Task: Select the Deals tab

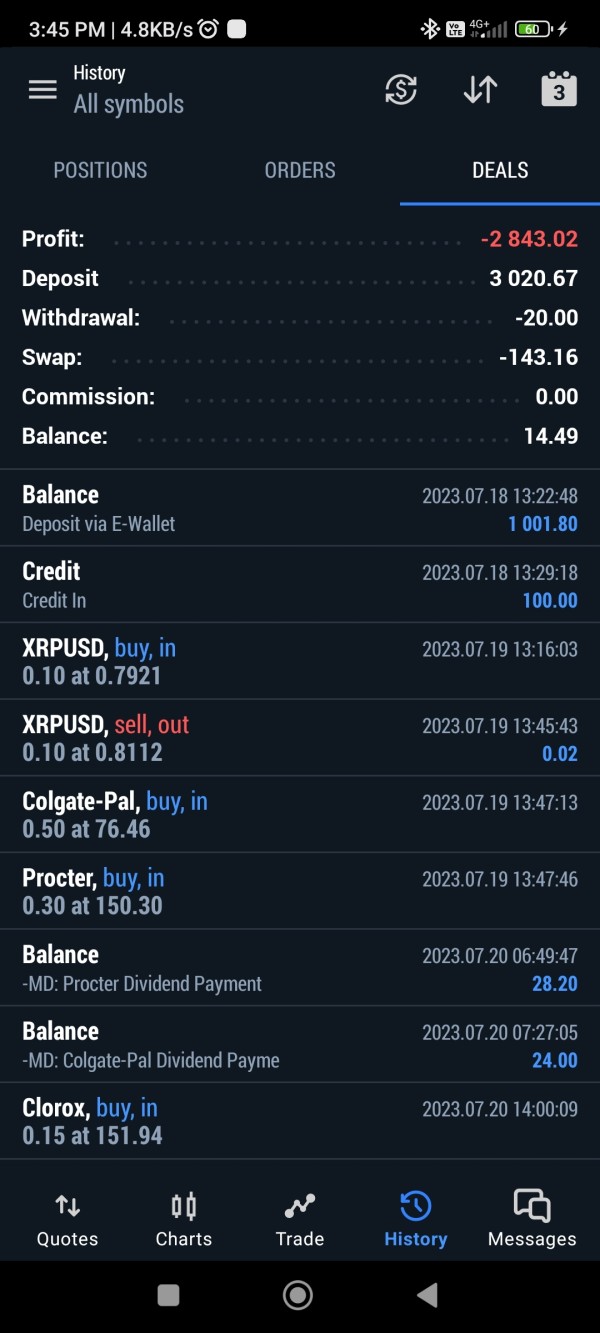Action: 500,170
